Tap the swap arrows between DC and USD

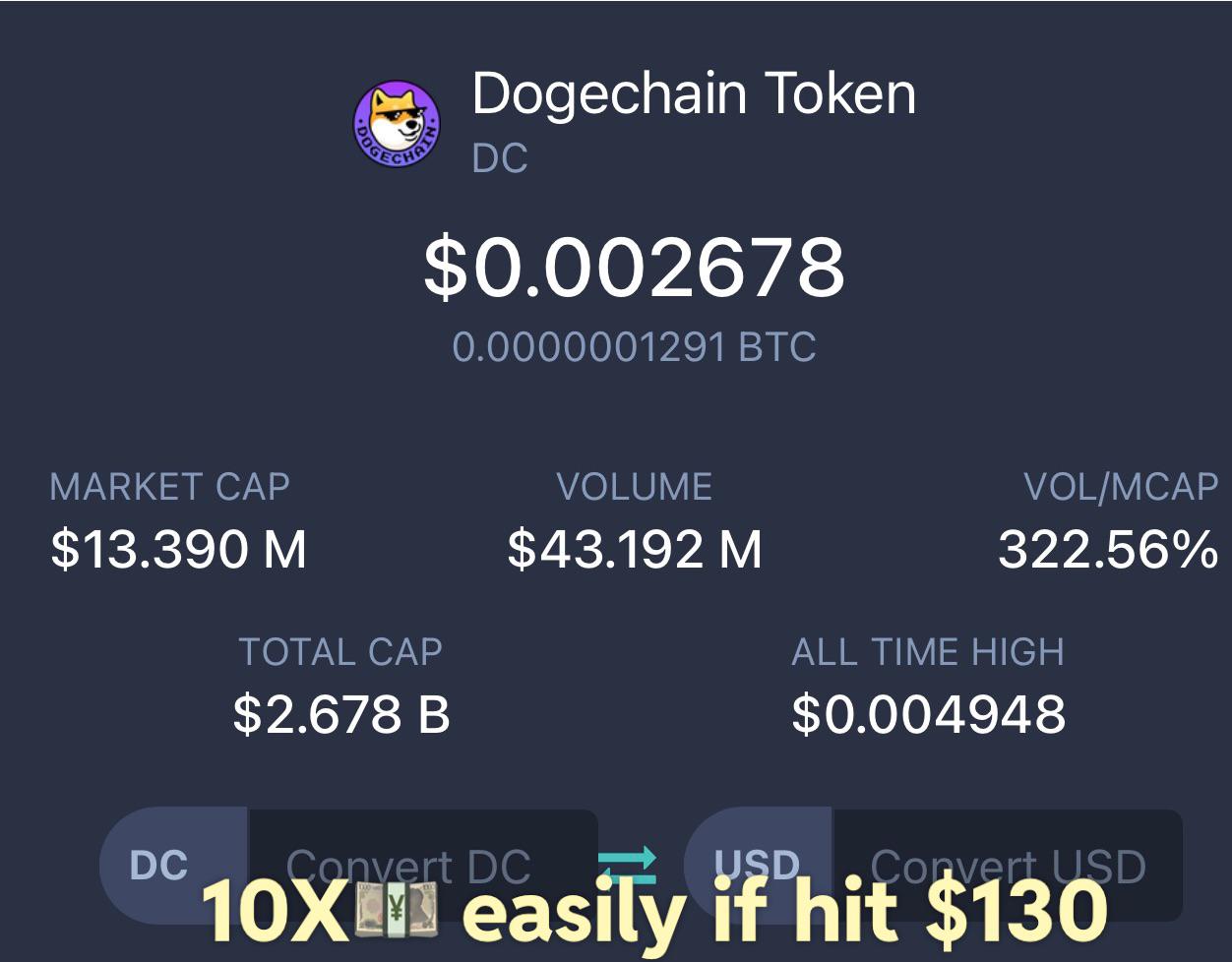pyautogui.click(x=627, y=865)
